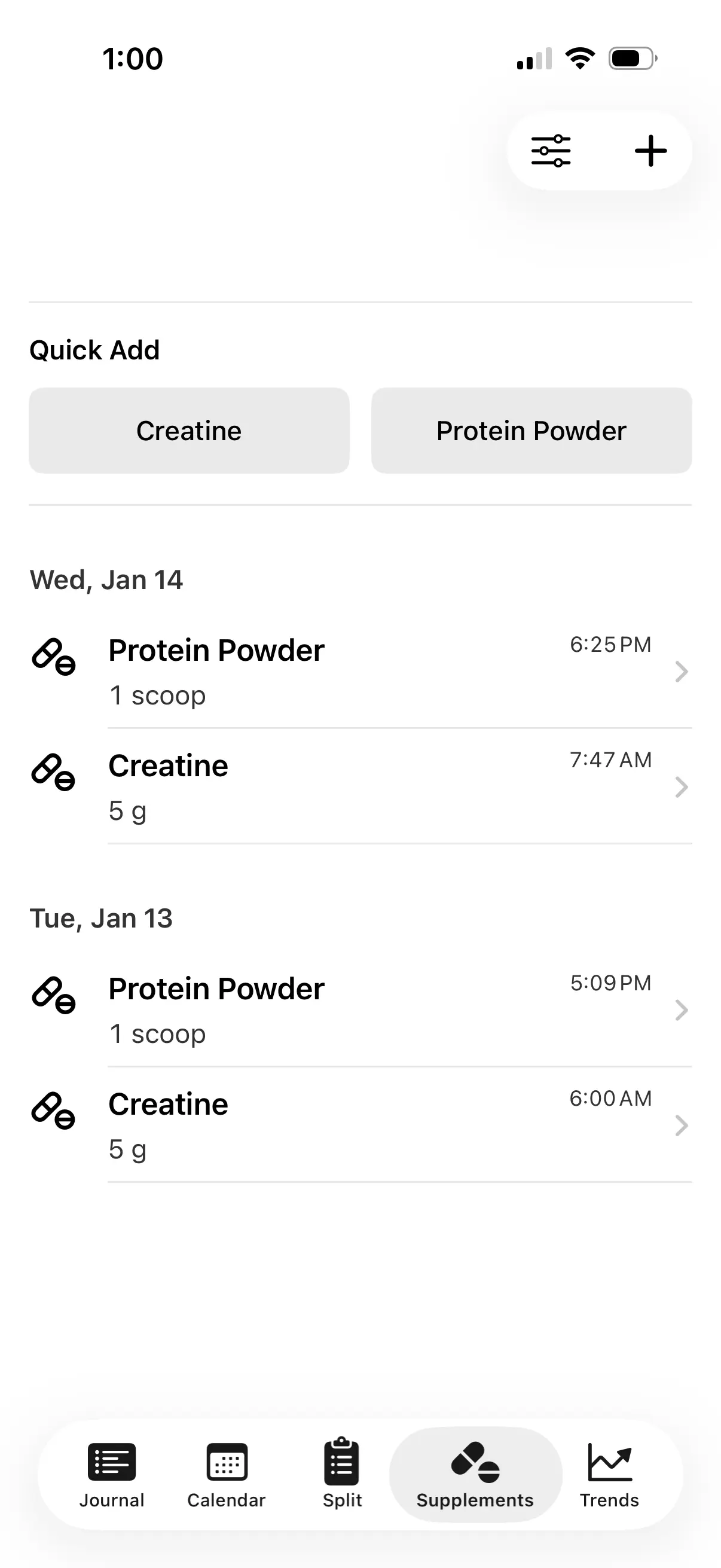Quick add Protein Powder
The width and height of the screenshot is (721, 1568).
click(531, 430)
